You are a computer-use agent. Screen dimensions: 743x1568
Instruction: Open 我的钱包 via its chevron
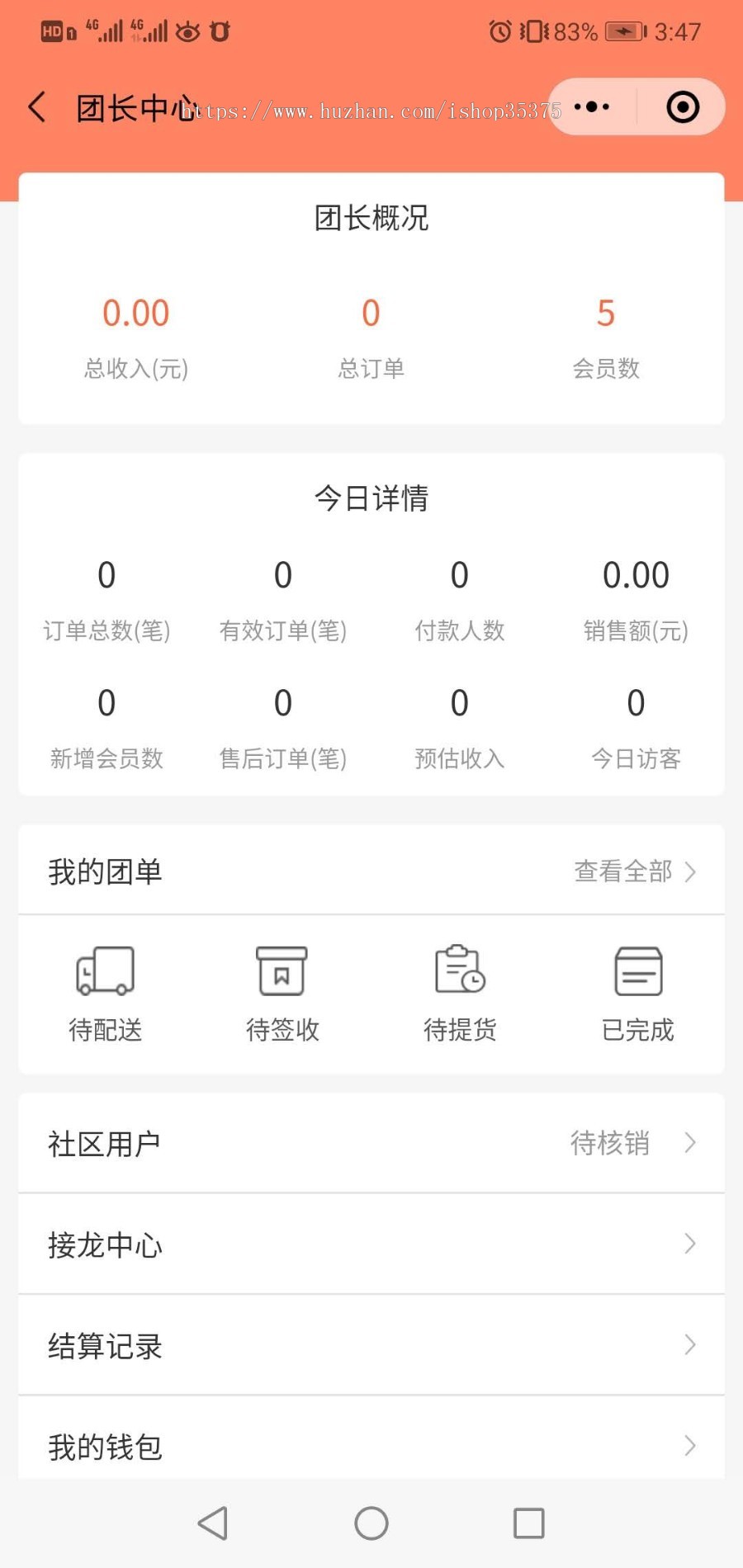tap(690, 1446)
